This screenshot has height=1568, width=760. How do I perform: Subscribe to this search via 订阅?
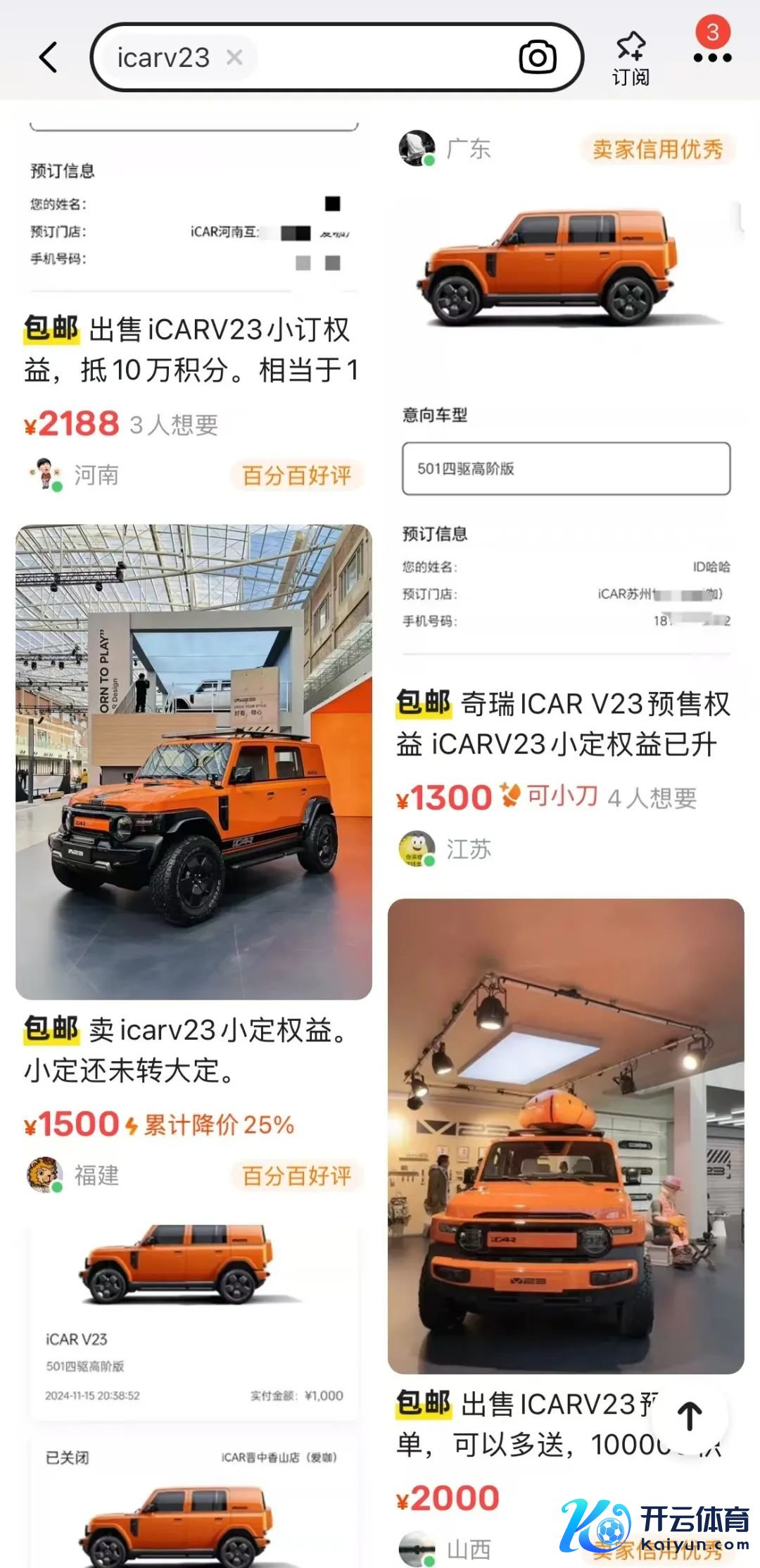[631, 58]
